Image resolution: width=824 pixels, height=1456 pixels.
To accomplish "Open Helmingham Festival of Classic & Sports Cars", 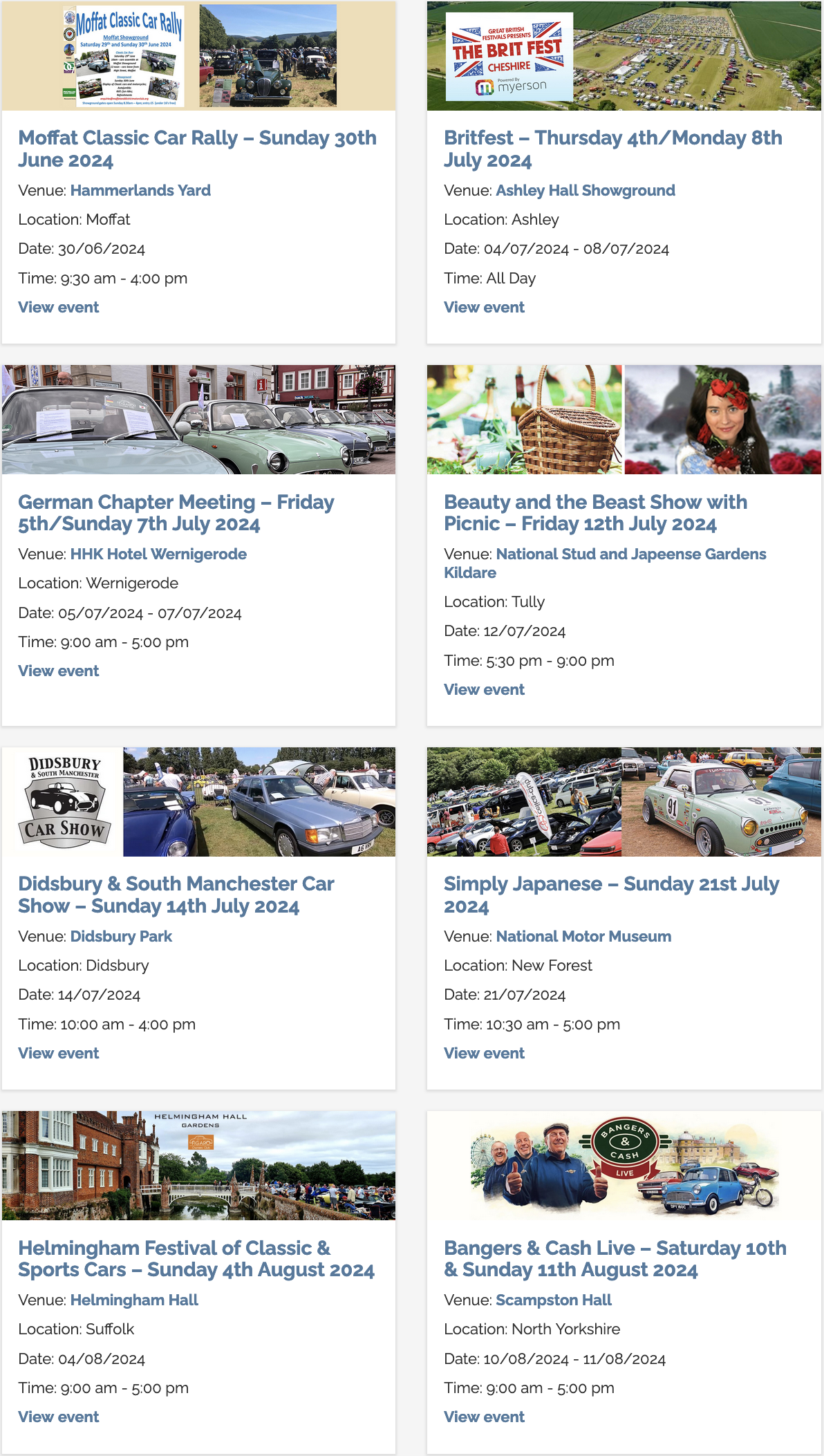I will [x=196, y=1258].
